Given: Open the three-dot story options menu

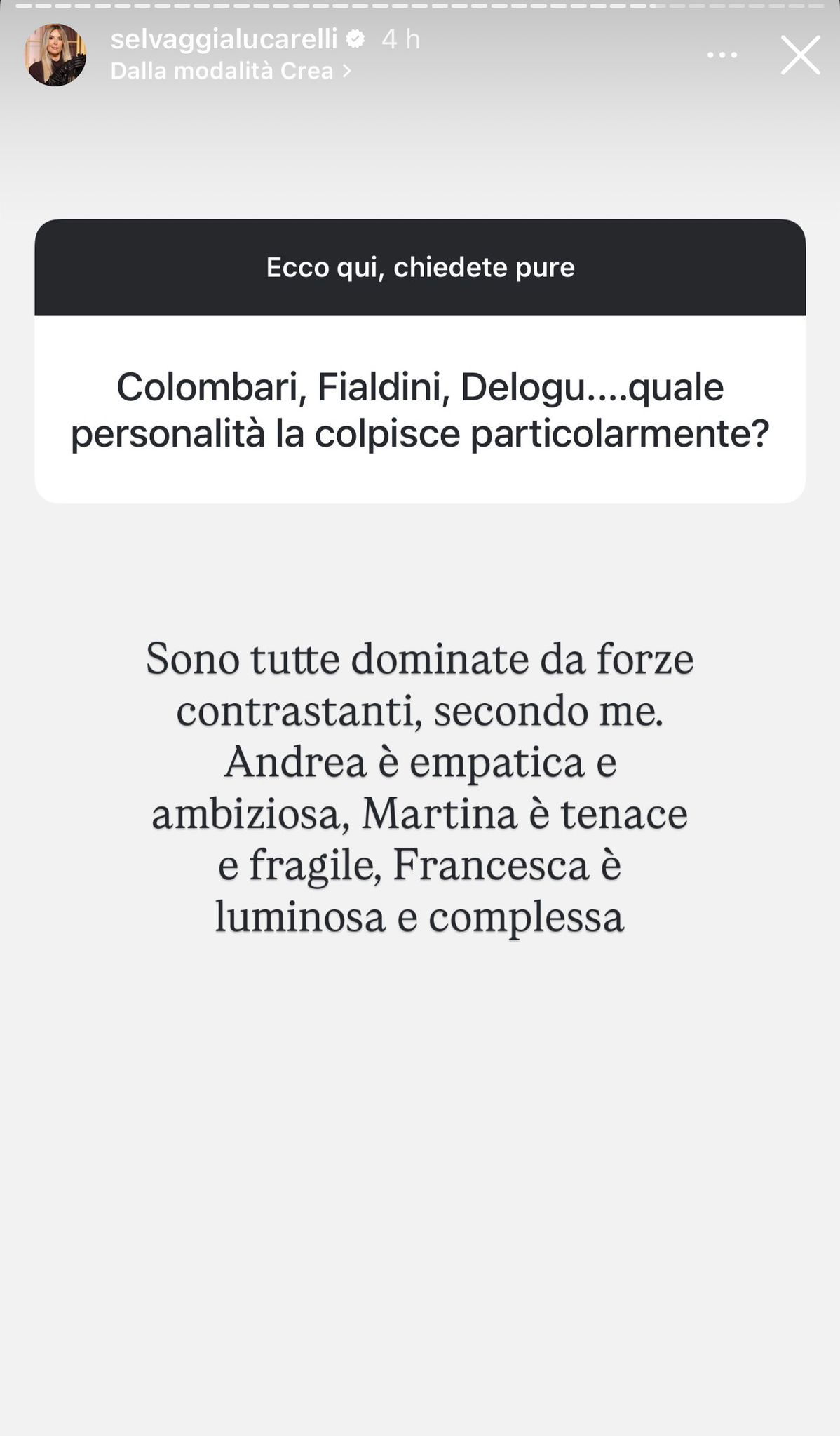Looking at the screenshot, I should 722,55.
